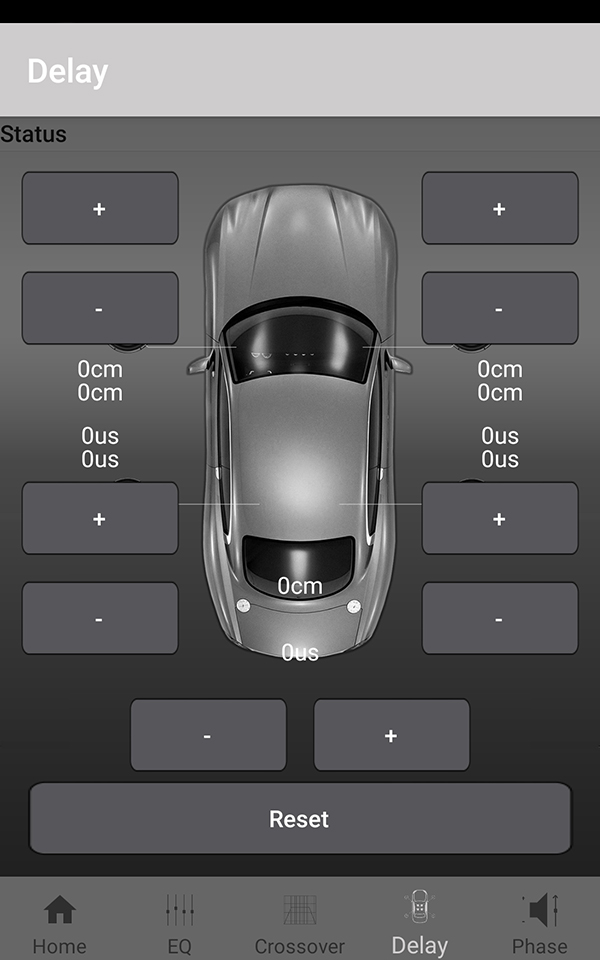Increase rear-left speaker delay with plus

click(100, 518)
